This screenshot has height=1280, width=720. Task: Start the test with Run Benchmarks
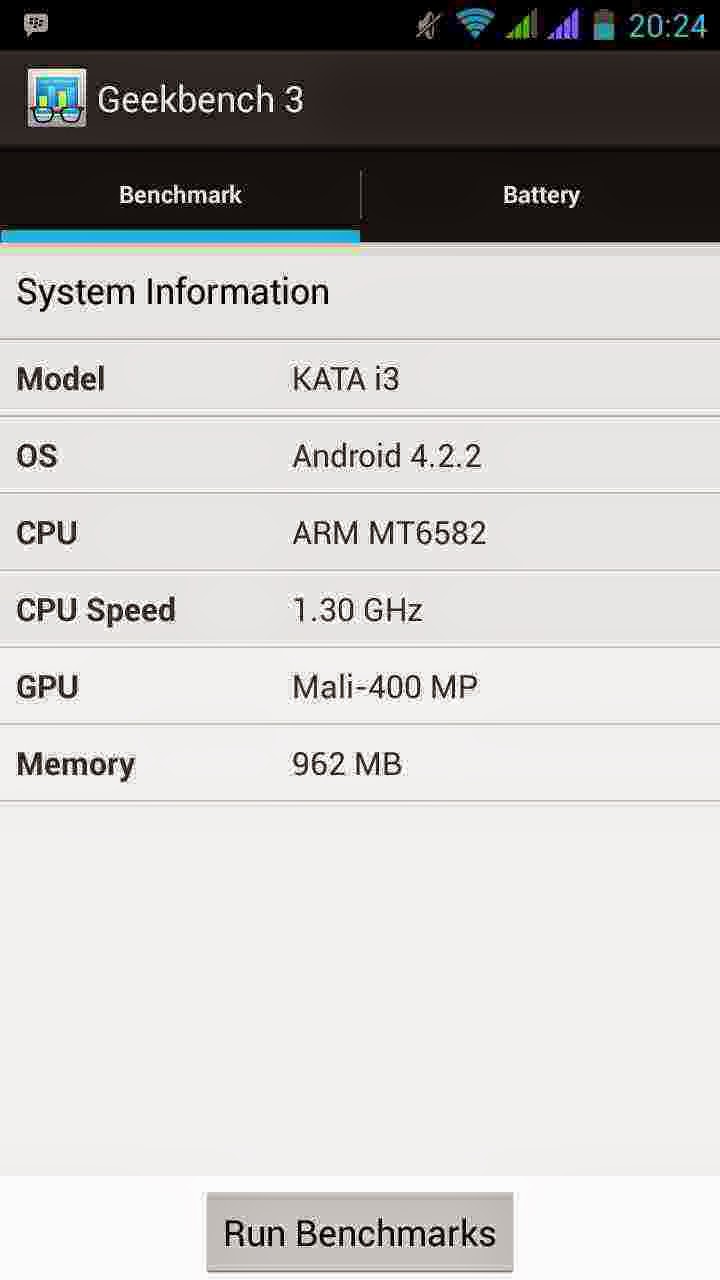pyautogui.click(x=360, y=1233)
